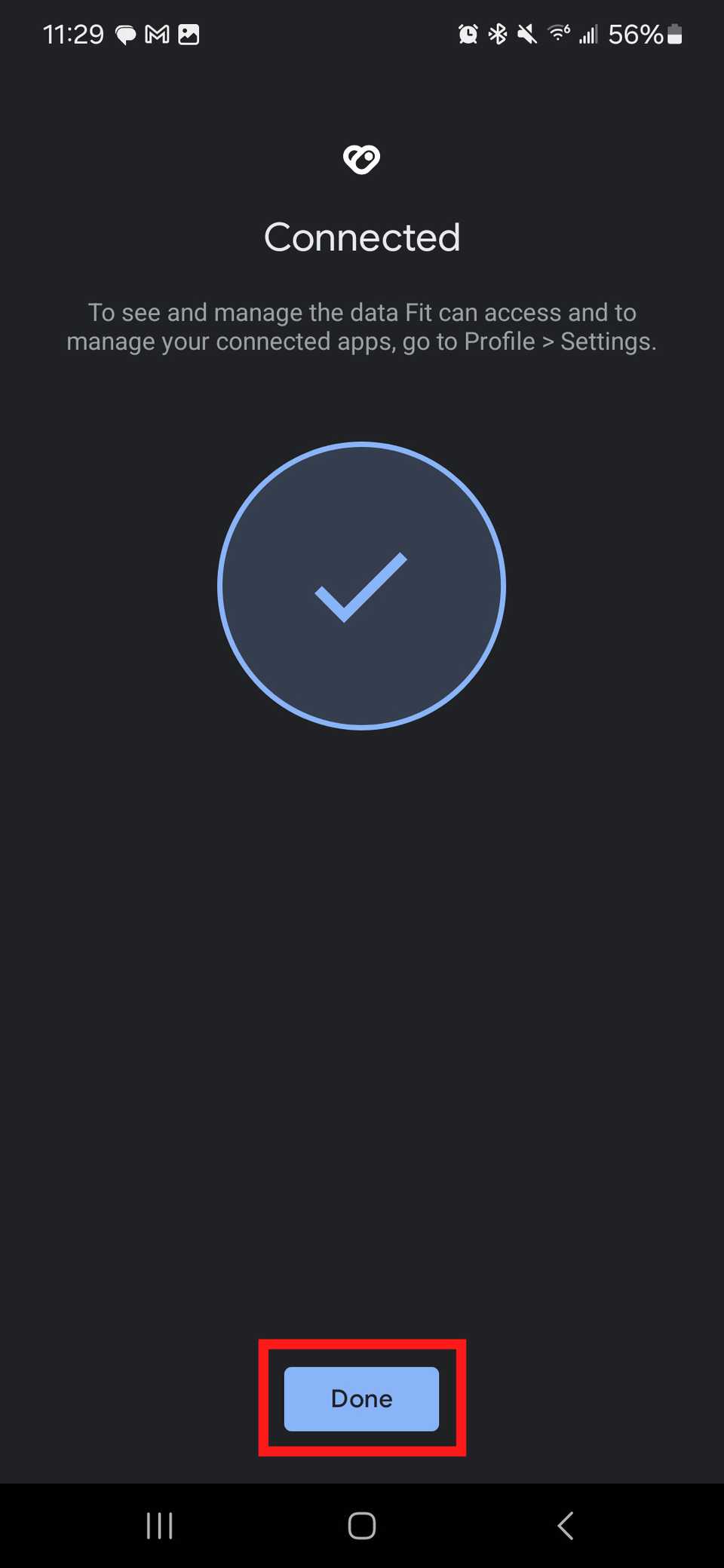Tap the Bluetooth status icon

[496, 34]
